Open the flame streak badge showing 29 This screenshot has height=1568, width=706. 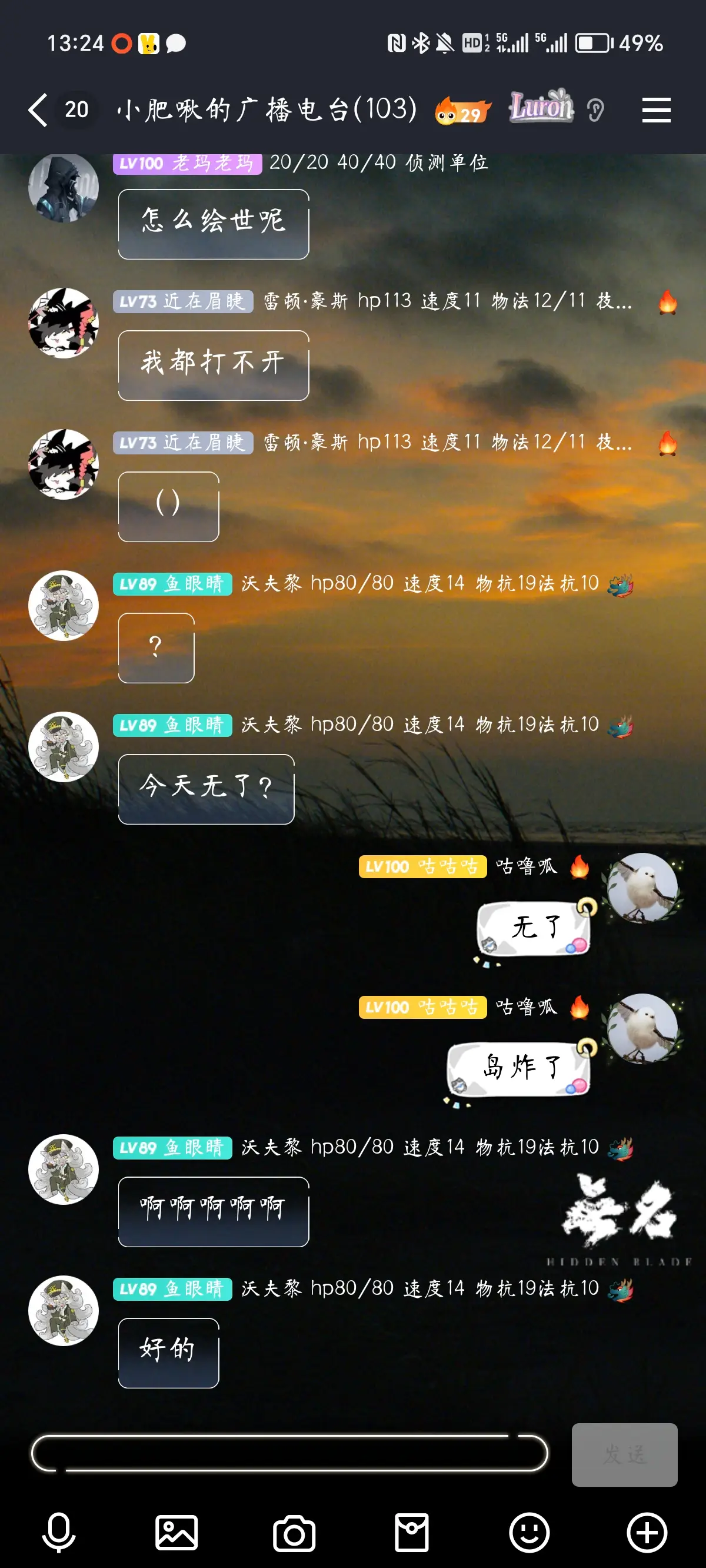tap(462, 110)
